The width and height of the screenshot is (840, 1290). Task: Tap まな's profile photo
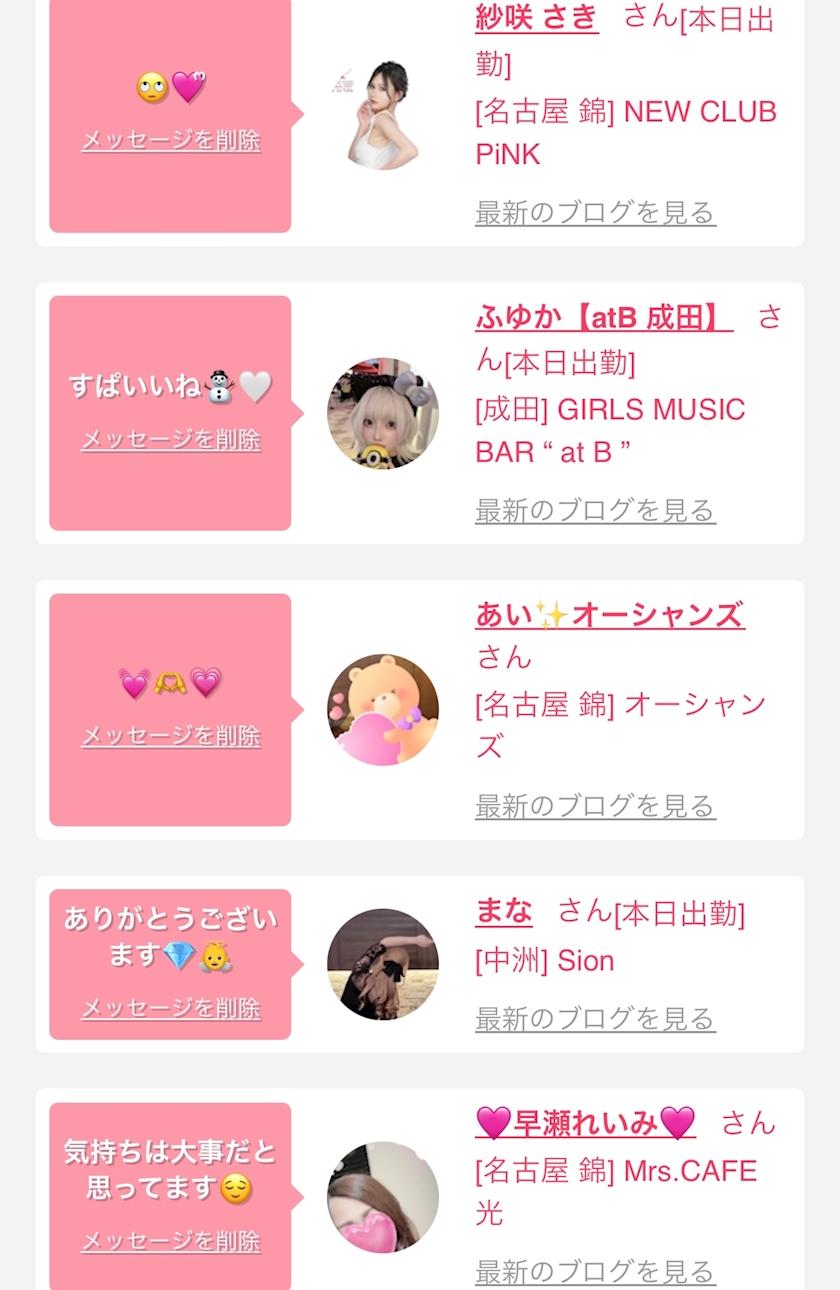point(383,964)
